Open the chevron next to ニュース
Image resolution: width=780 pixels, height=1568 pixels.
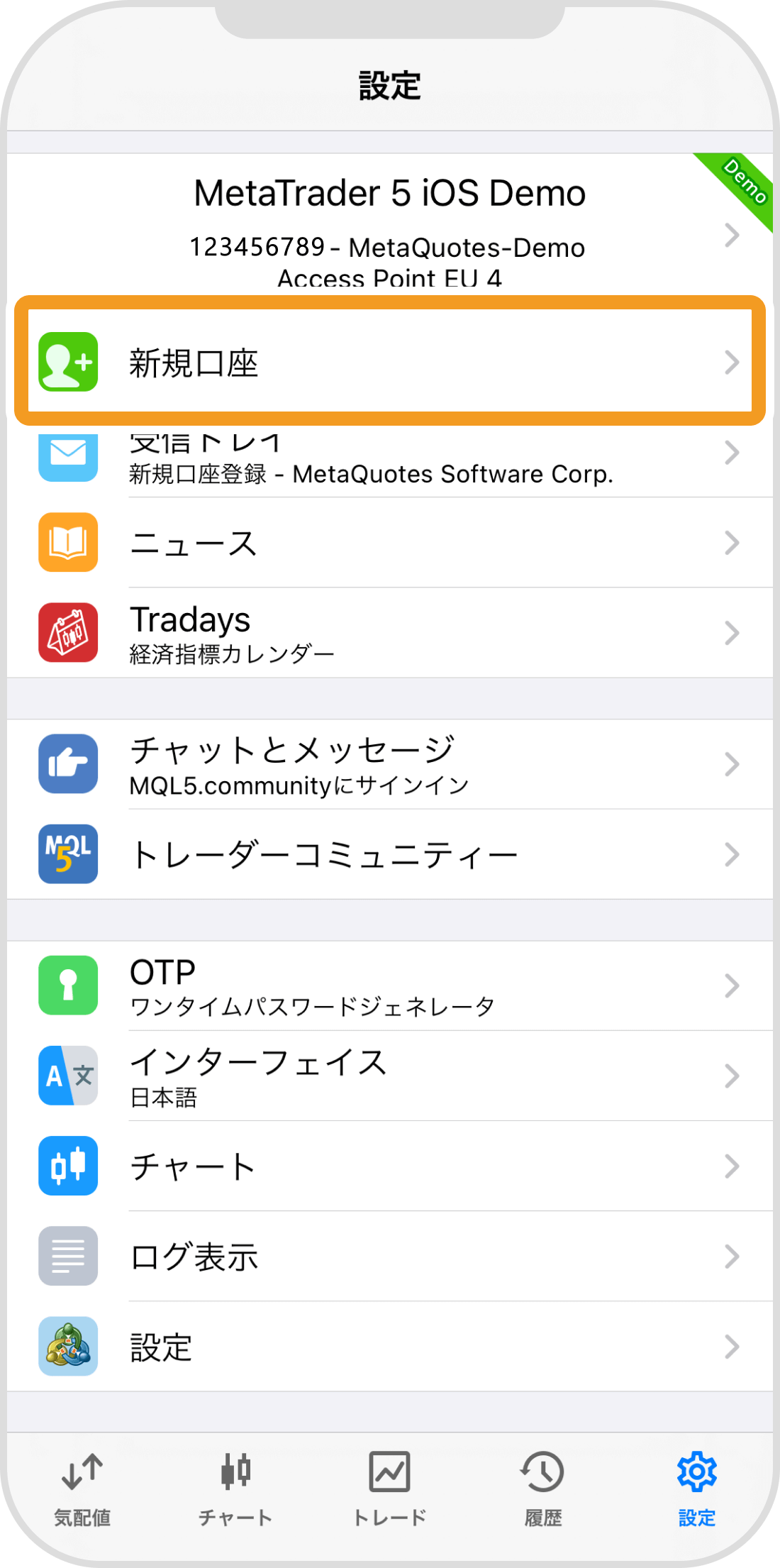click(x=733, y=543)
